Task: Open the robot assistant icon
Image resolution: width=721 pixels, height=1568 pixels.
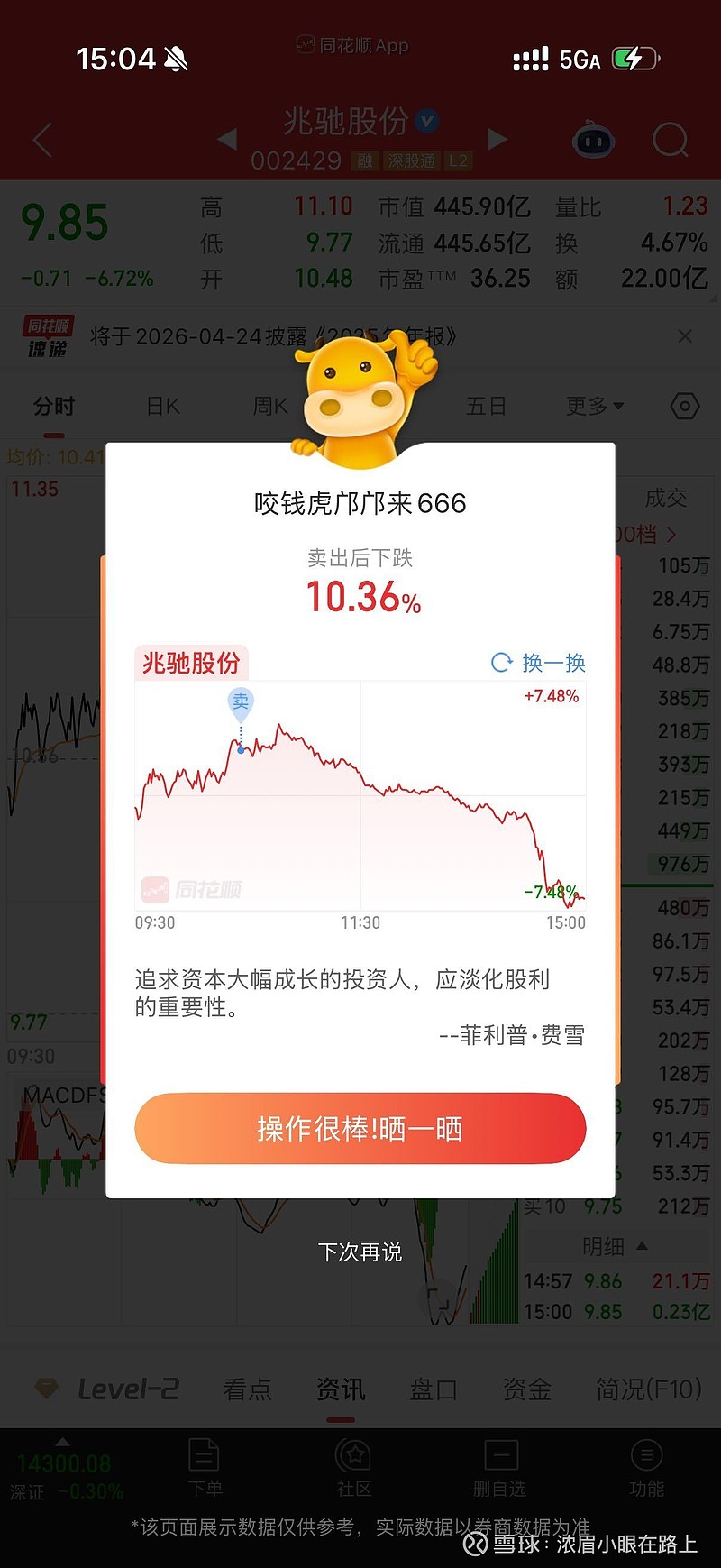Action: 593,140
